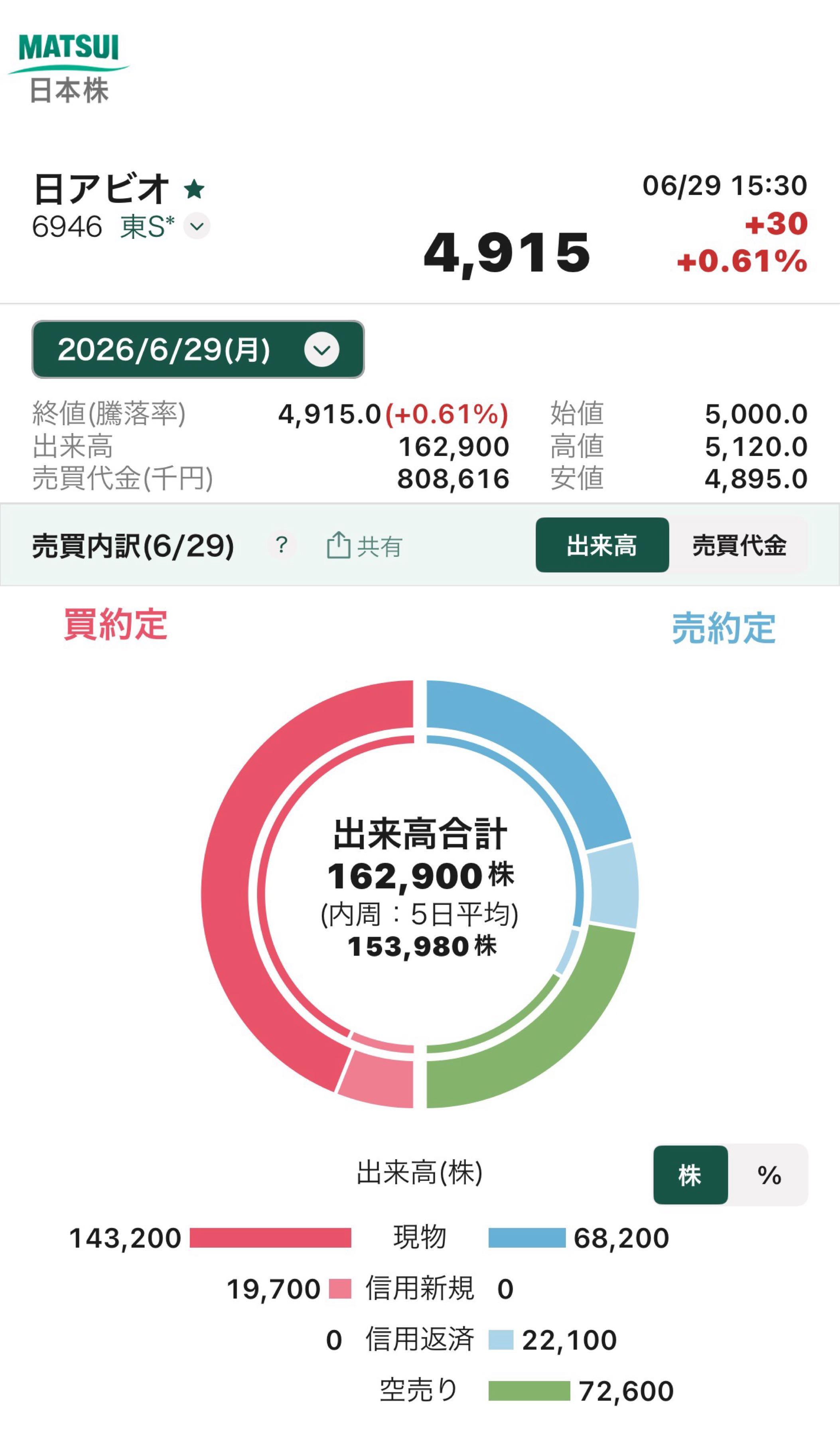Expand the 東S market selector chevron
This screenshot has width=840, height=1436.
coord(197,226)
